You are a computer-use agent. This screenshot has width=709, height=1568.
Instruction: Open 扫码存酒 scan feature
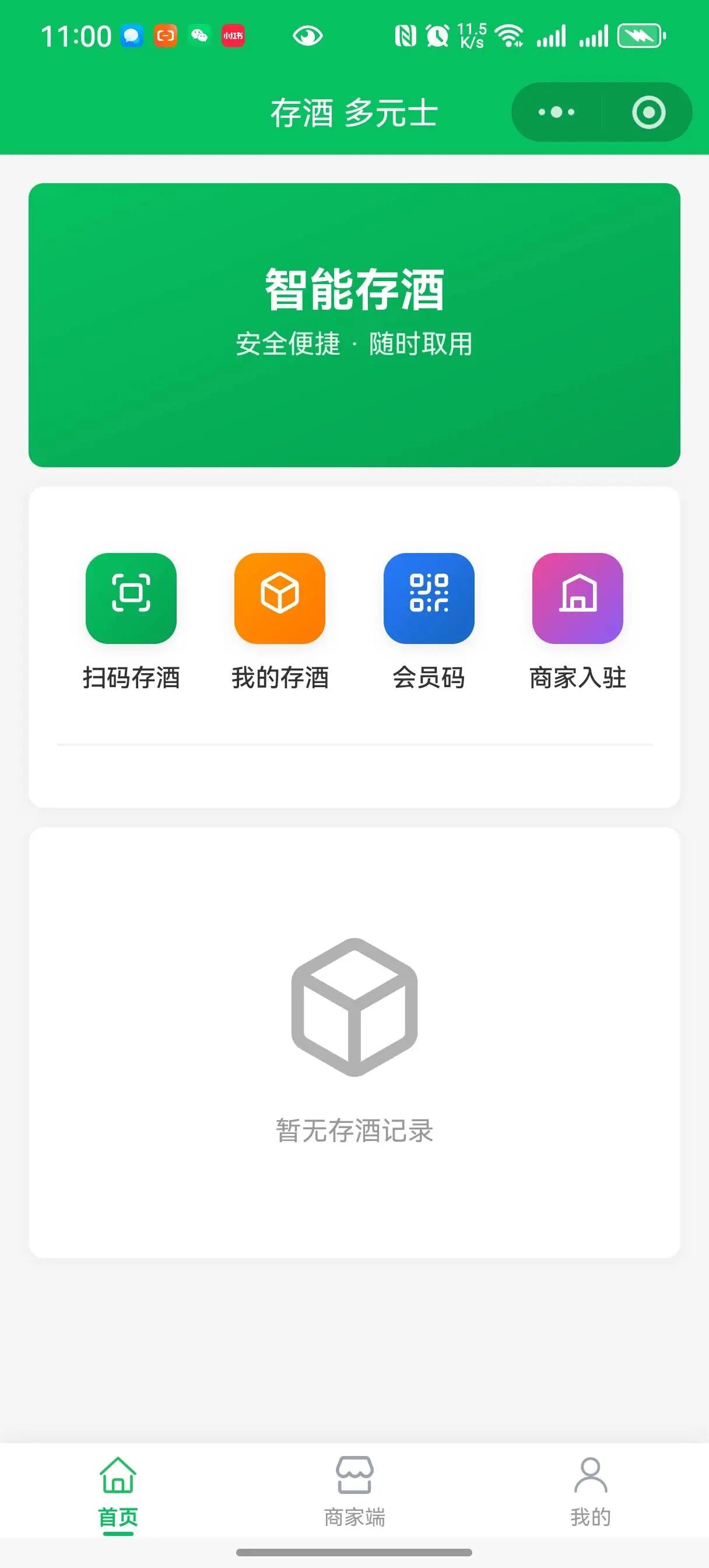pyautogui.click(x=131, y=621)
